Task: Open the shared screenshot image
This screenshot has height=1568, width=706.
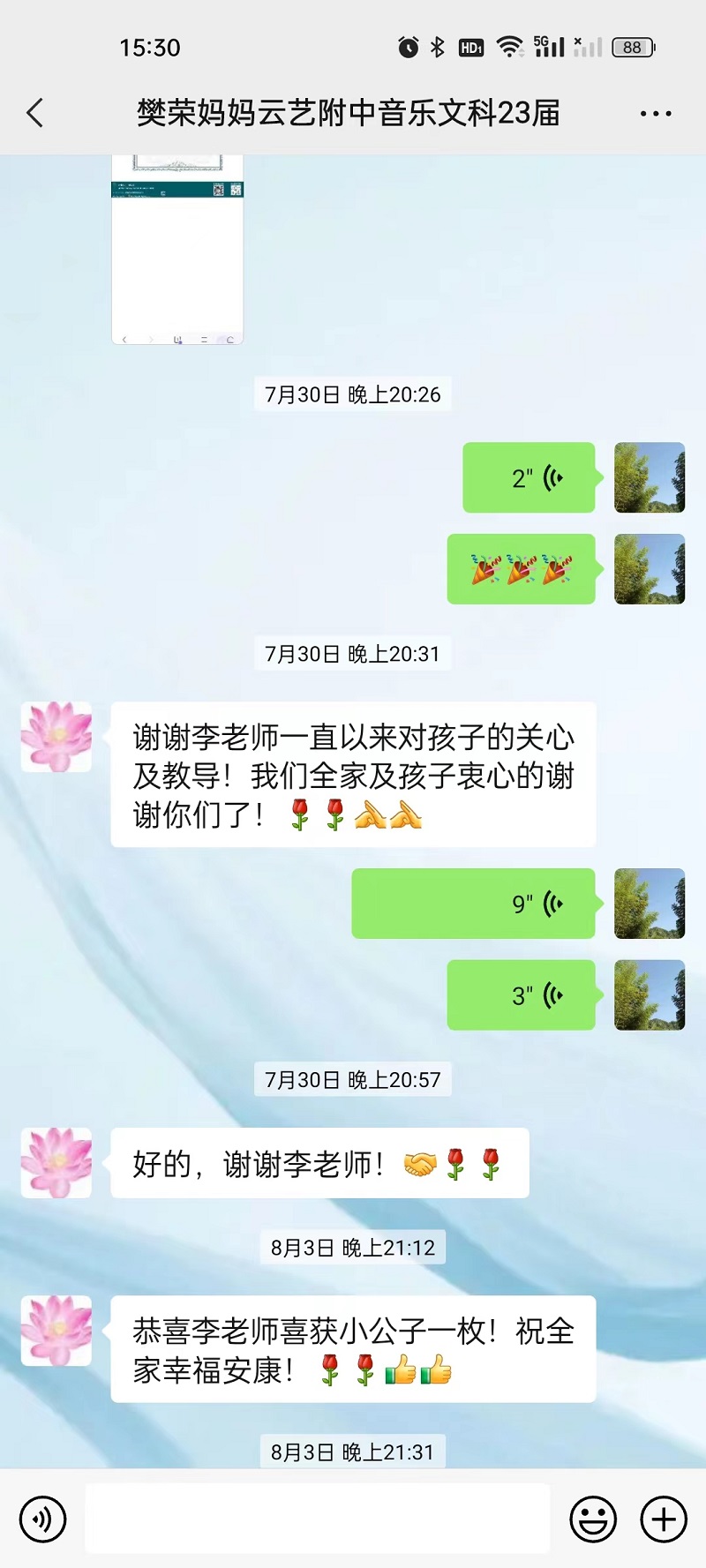Action: coord(177,251)
